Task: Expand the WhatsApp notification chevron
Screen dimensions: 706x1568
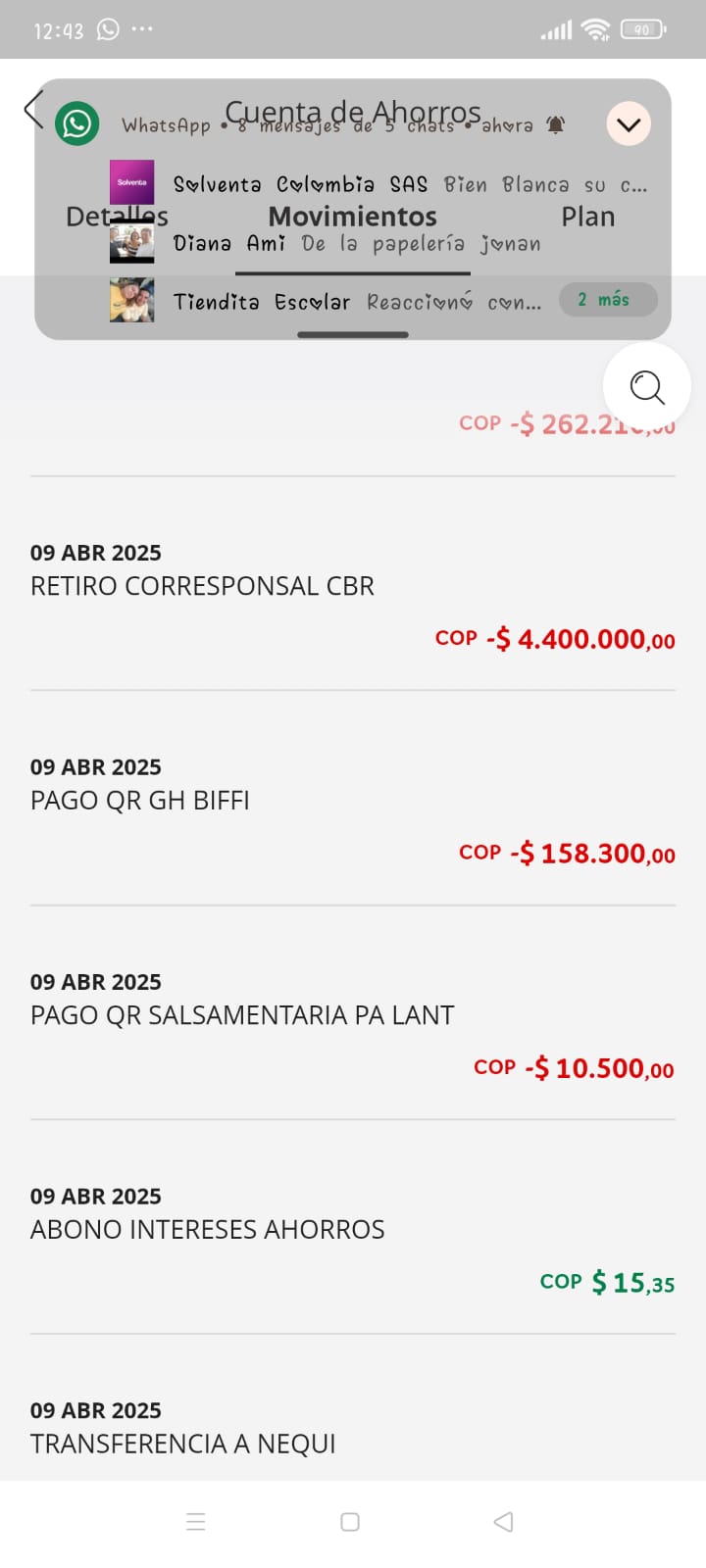Action: [x=629, y=124]
